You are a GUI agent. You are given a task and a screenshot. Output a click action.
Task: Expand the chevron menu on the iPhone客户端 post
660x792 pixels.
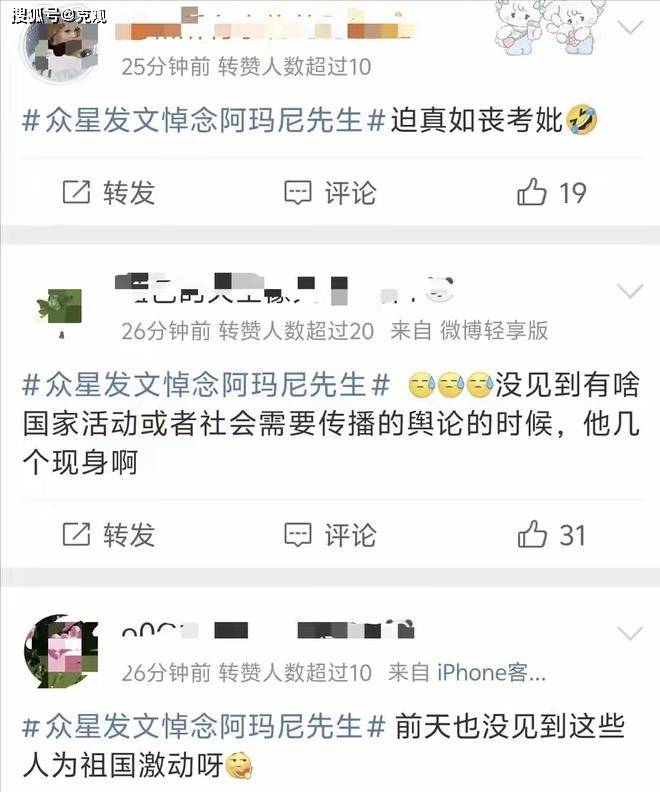(630, 633)
